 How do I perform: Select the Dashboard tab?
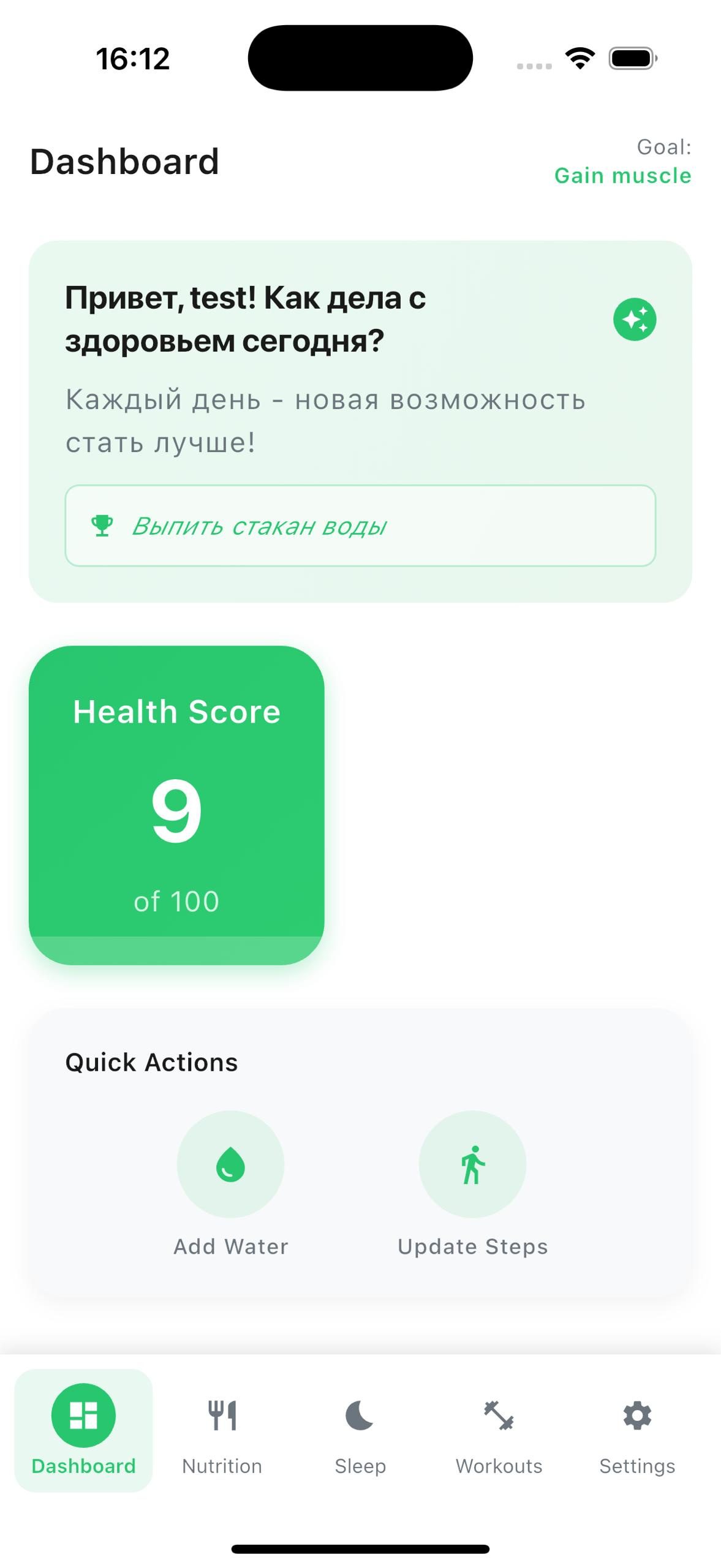click(x=83, y=1431)
